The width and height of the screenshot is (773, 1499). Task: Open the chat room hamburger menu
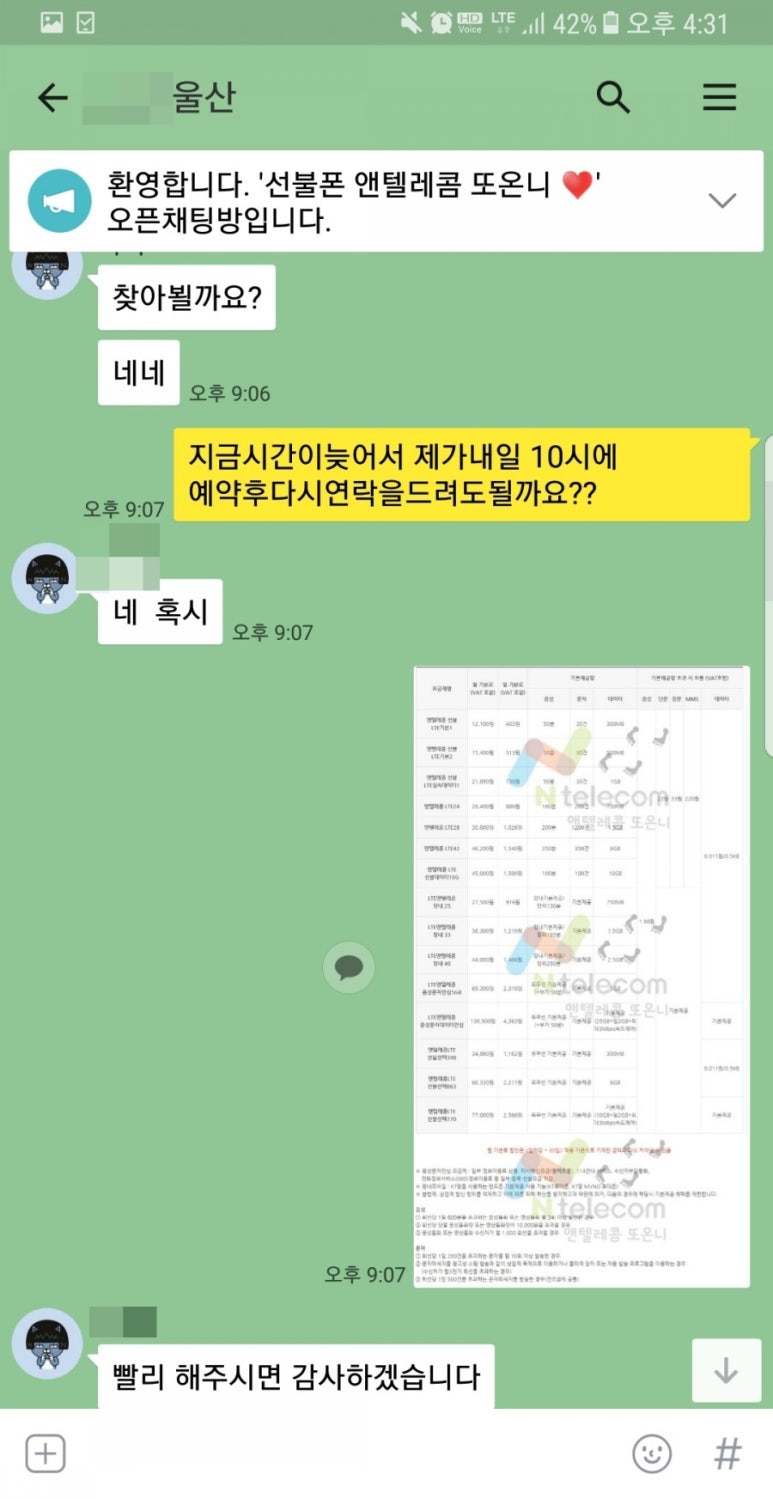coord(719,98)
